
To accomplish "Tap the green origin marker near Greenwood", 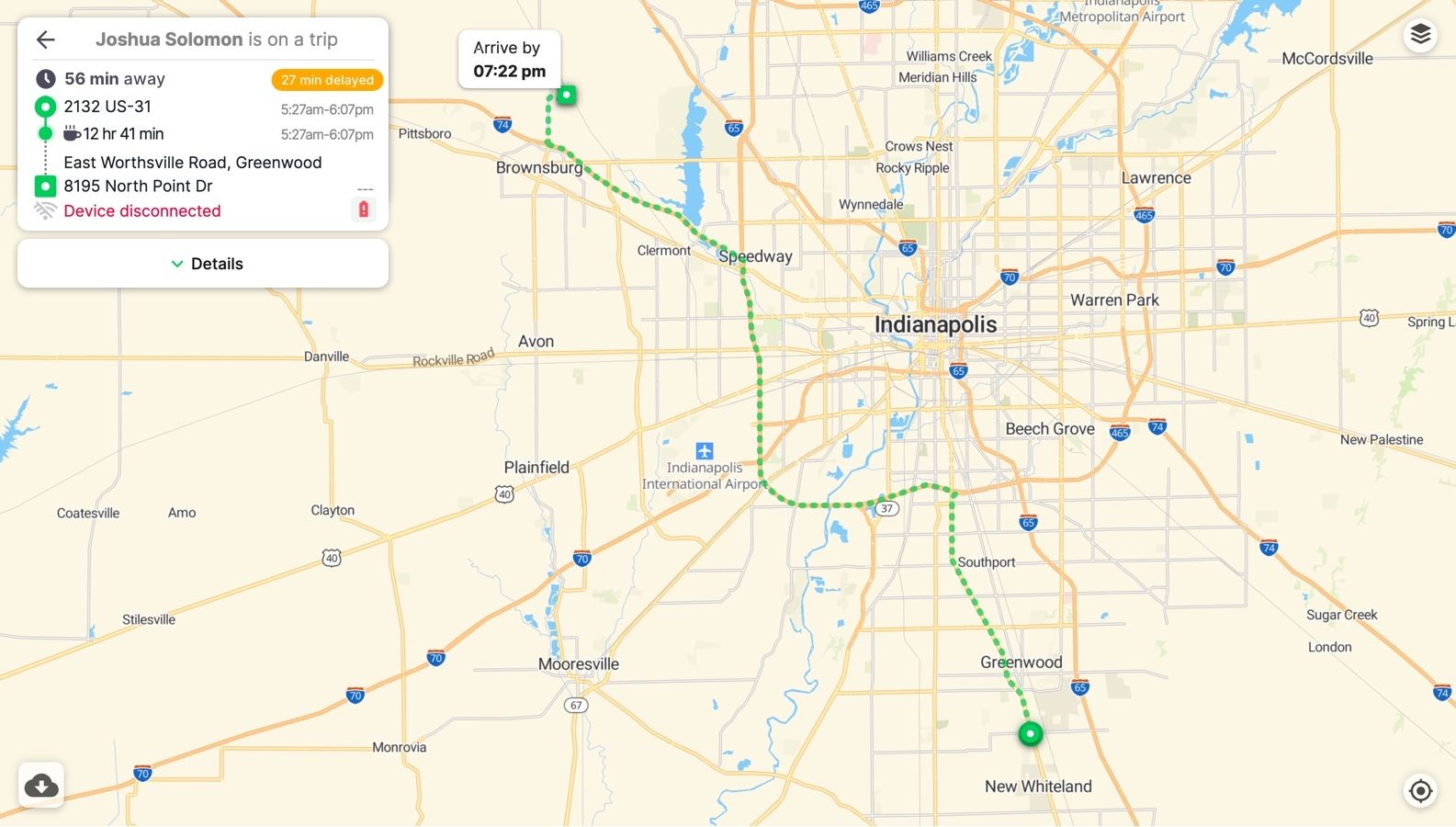I will click(1031, 733).
